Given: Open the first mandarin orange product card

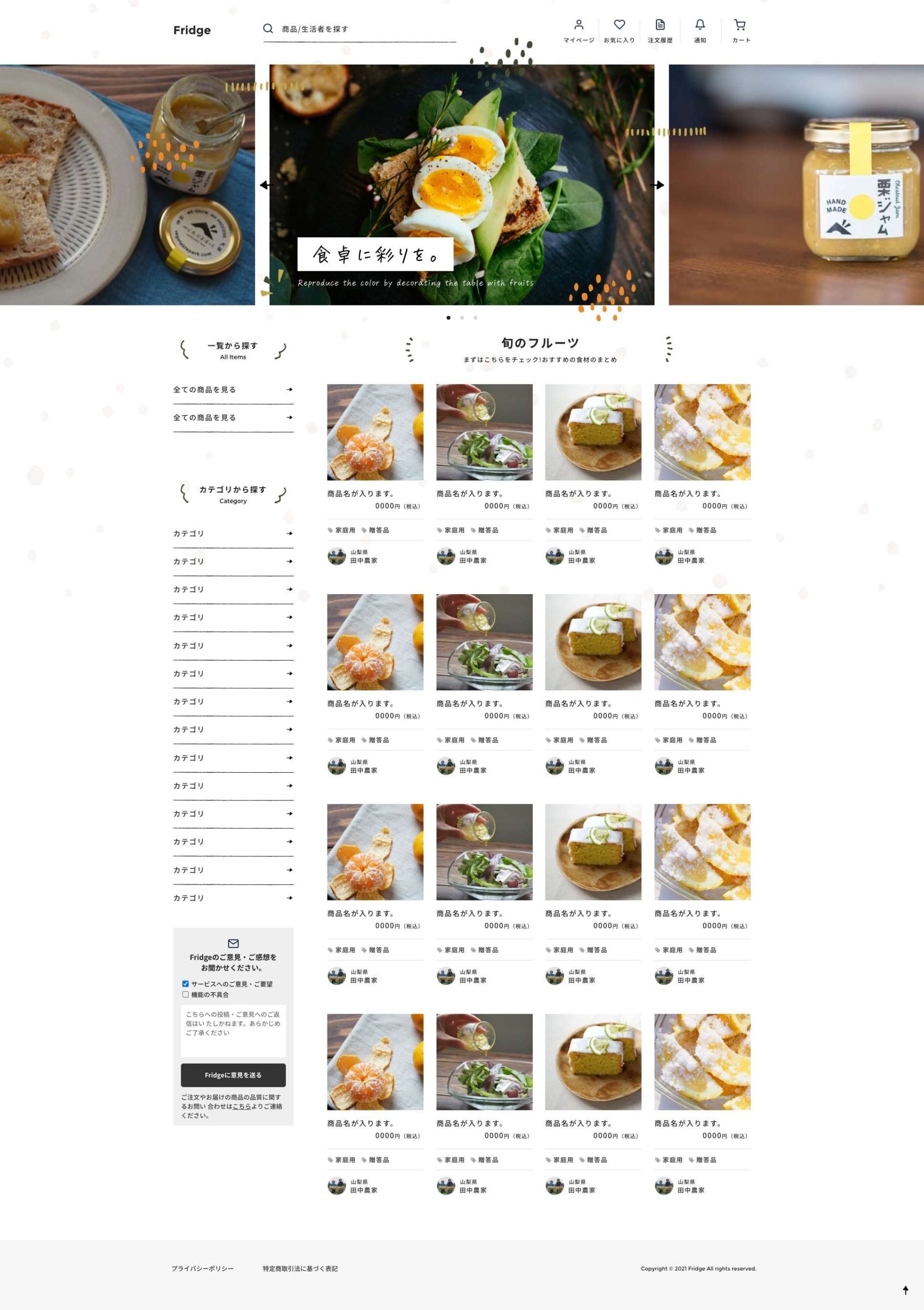Looking at the screenshot, I should click(375, 432).
